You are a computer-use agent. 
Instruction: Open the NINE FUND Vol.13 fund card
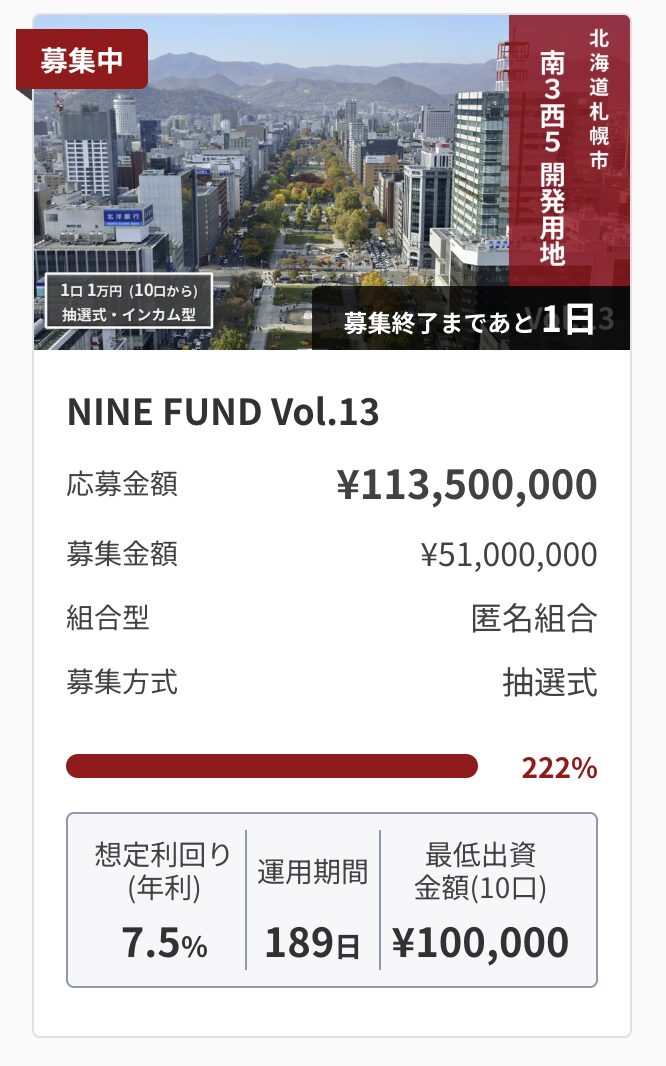point(223,412)
